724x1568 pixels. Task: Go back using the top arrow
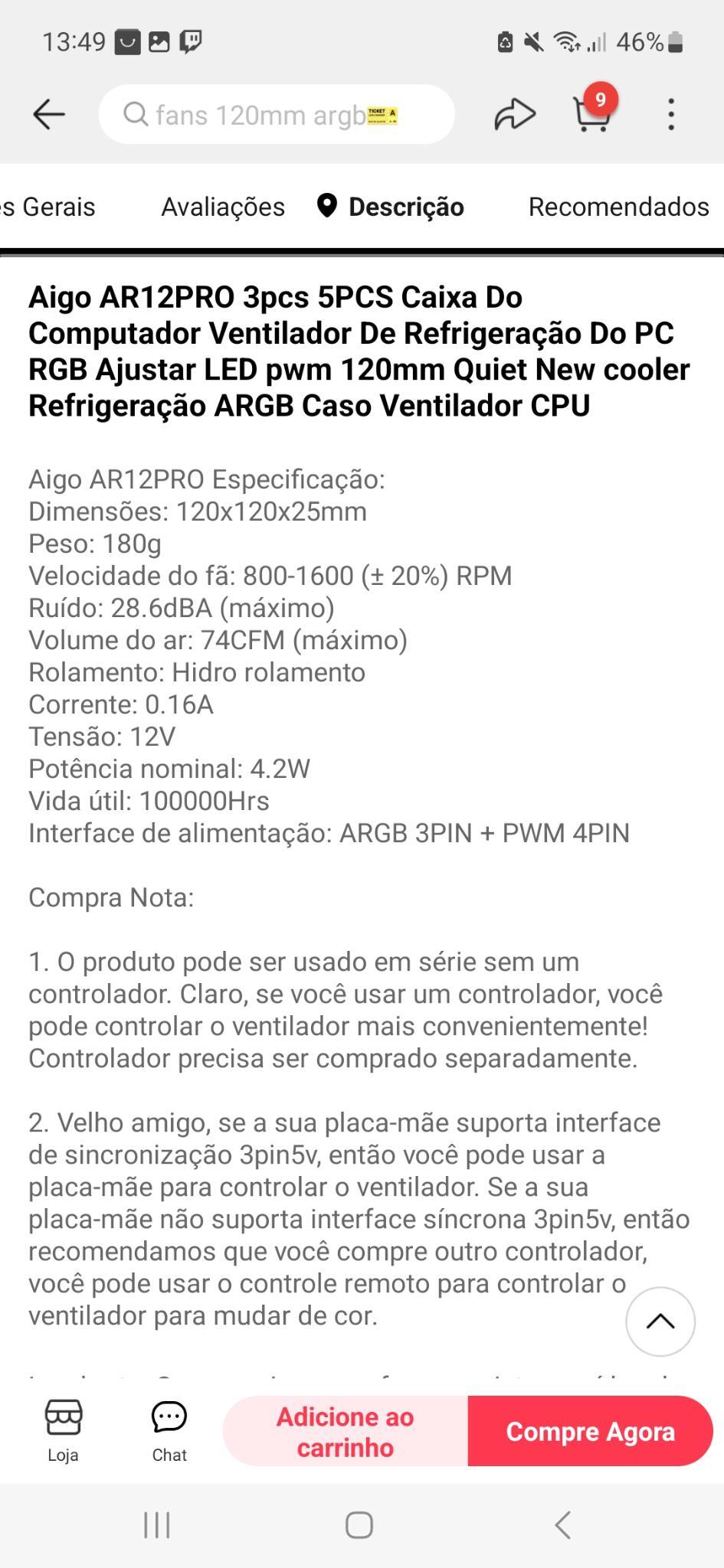point(49,115)
